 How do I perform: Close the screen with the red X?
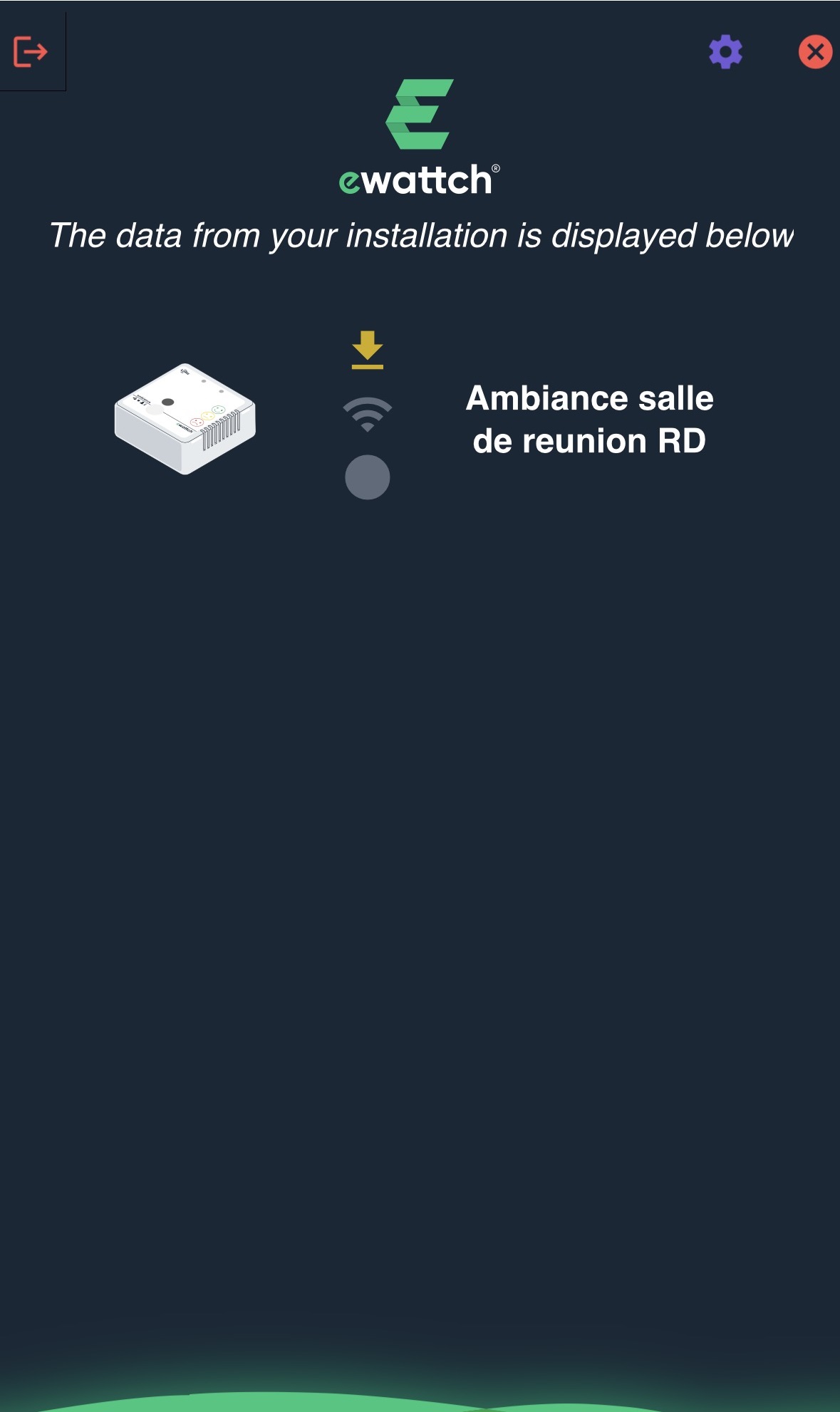tap(815, 52)
